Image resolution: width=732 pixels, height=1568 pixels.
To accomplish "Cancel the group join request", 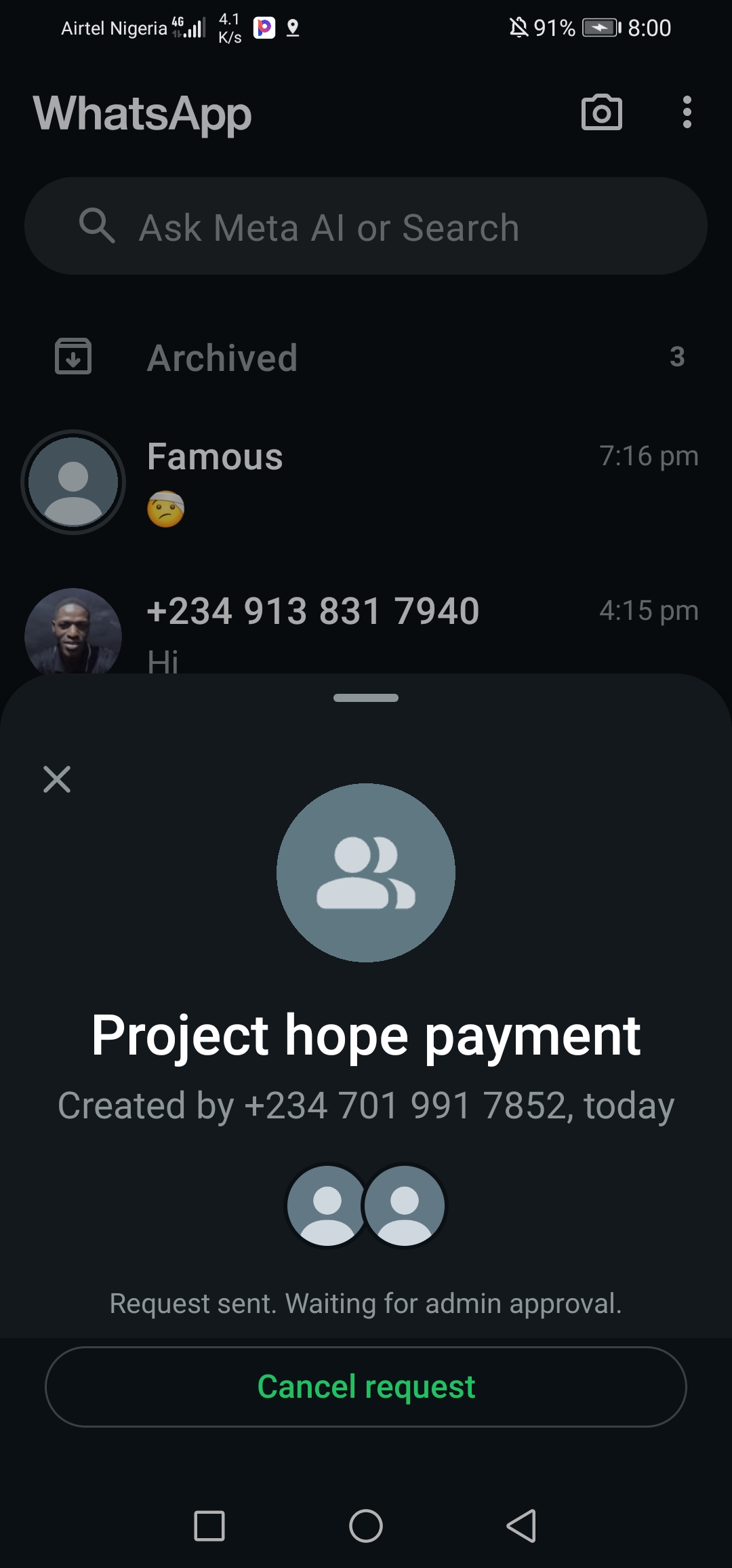I will (x=366, y=1386).
